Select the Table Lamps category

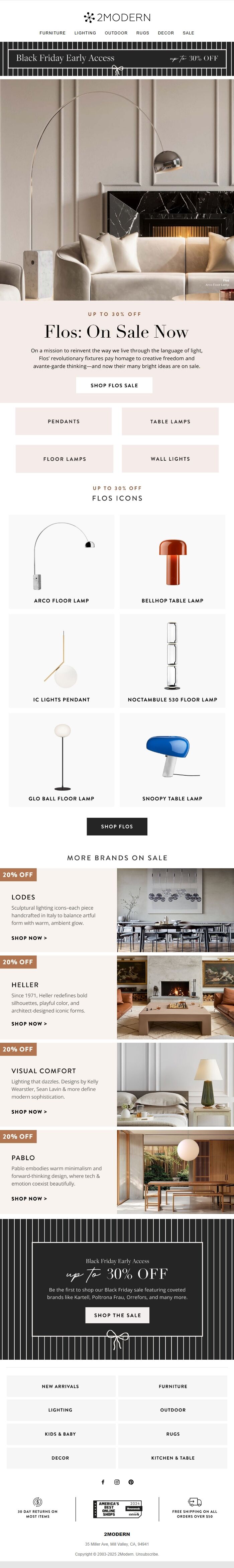click(170, 421)
